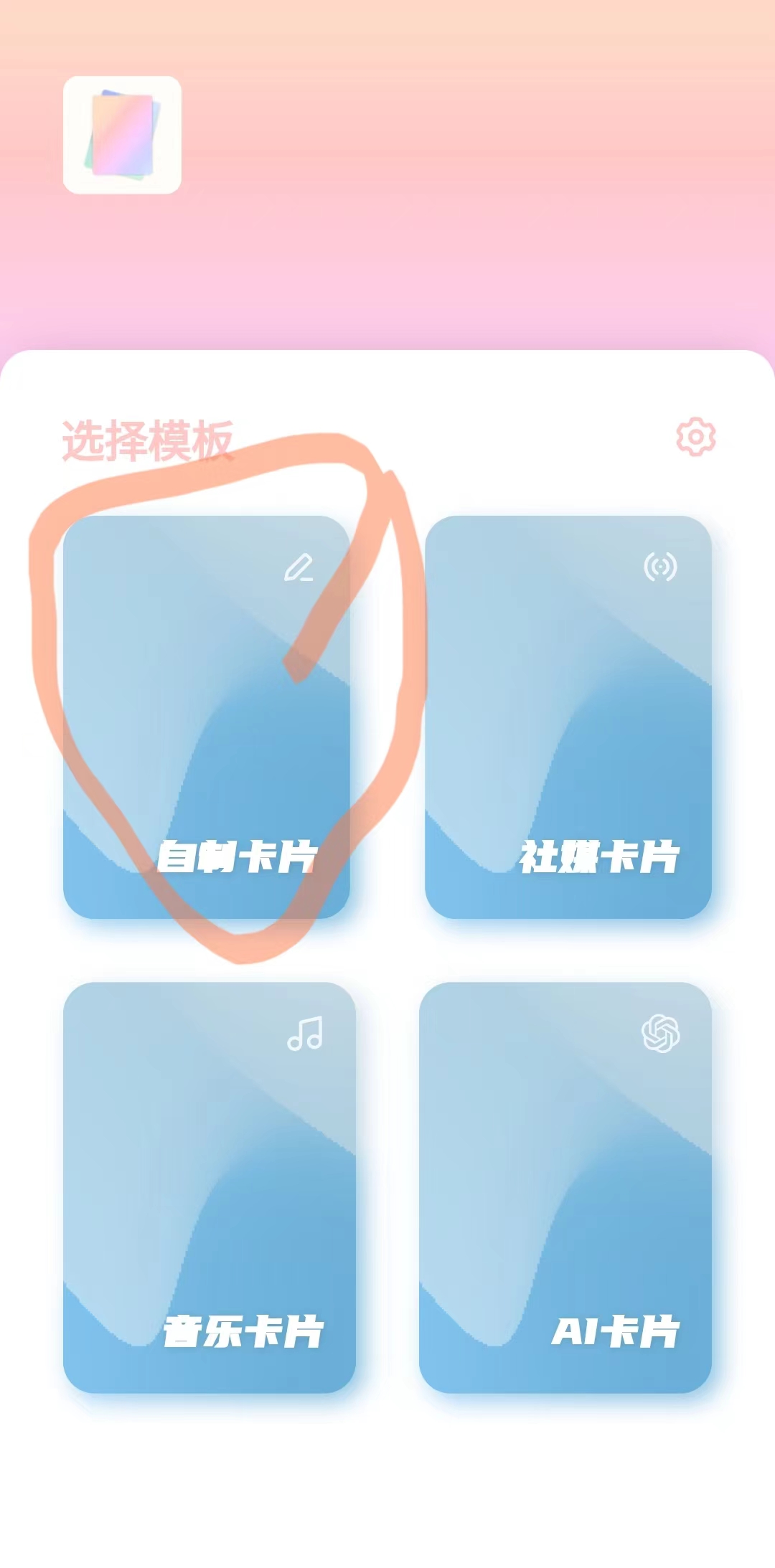This screenshot has height=1568, width=775.
Task: Tap the AI卡片 template card
Action: [x=565, y=1187]
